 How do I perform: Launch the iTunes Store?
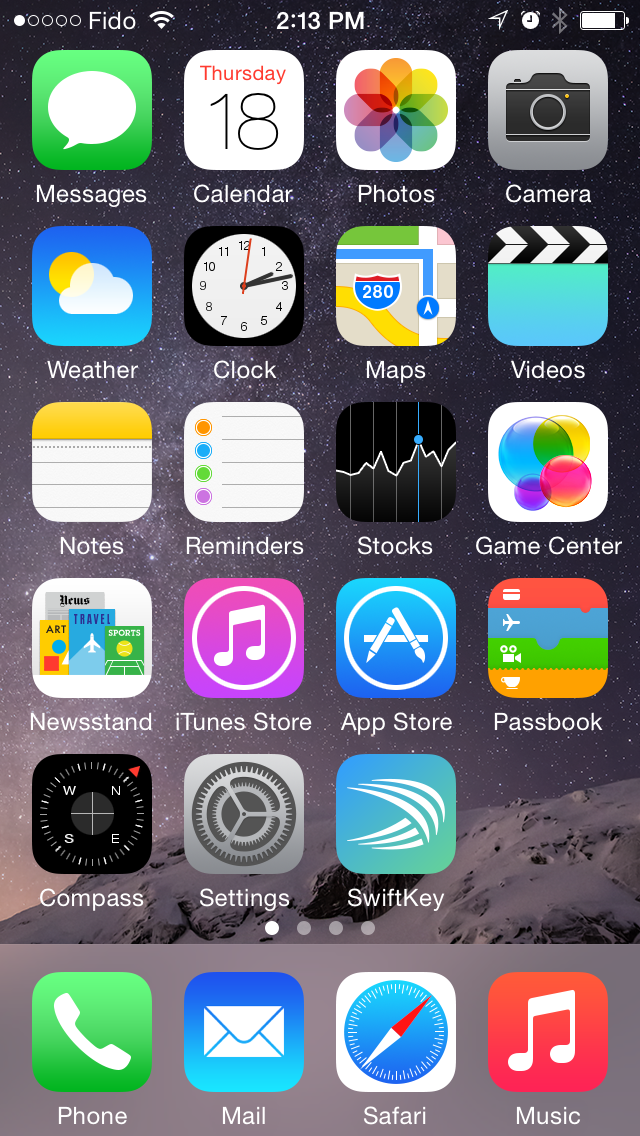pyautogui.click(x=244, y=638)
